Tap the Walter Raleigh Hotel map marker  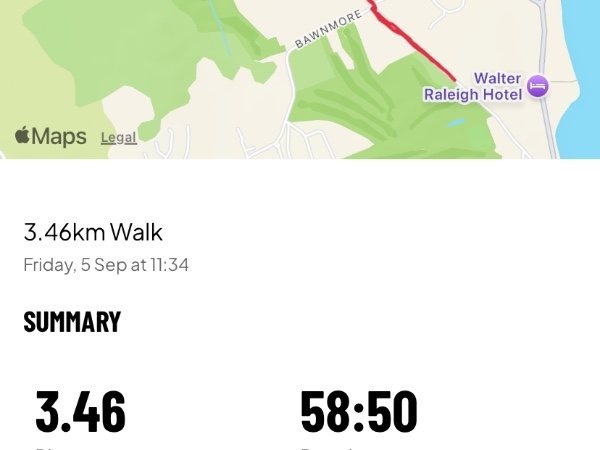point(538,86)
